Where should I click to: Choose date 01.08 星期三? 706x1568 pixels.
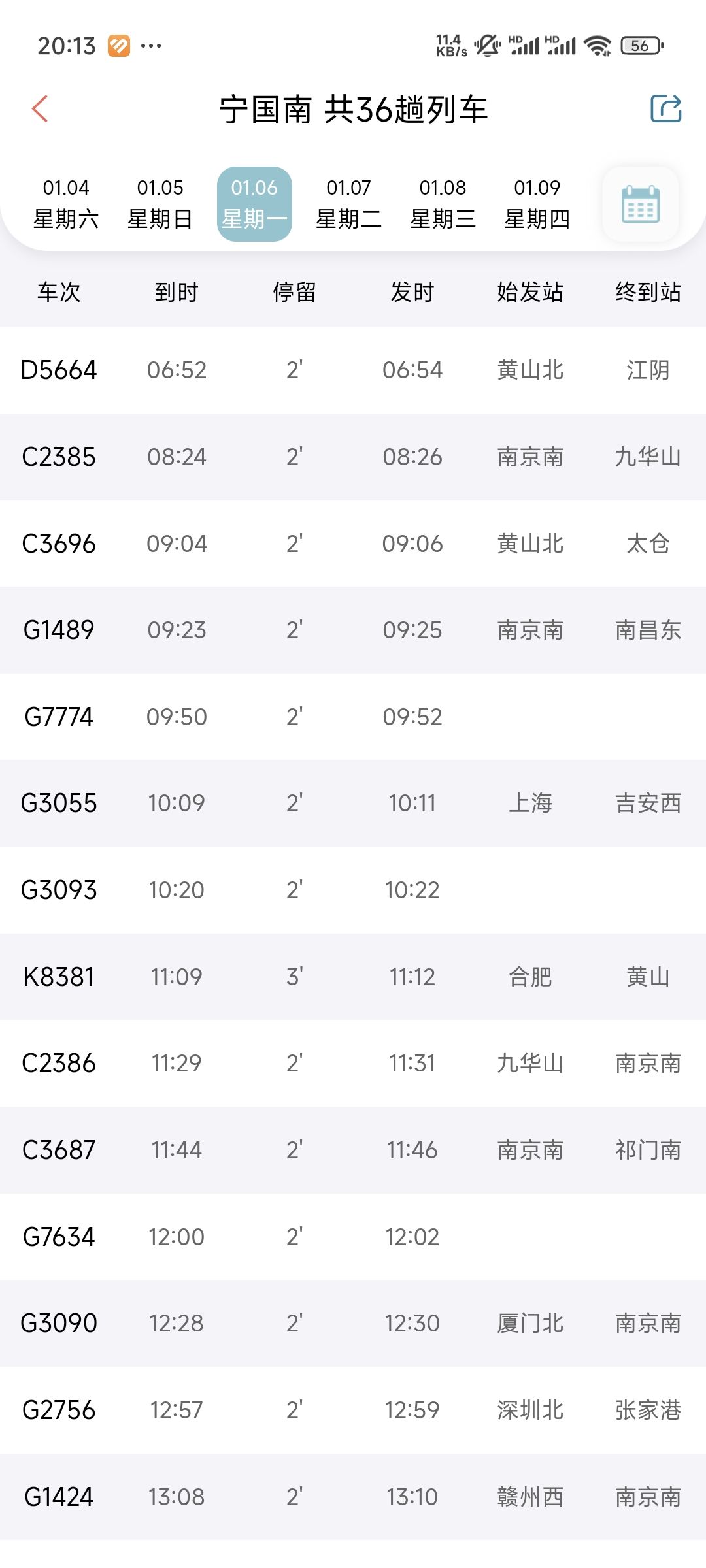443,204
